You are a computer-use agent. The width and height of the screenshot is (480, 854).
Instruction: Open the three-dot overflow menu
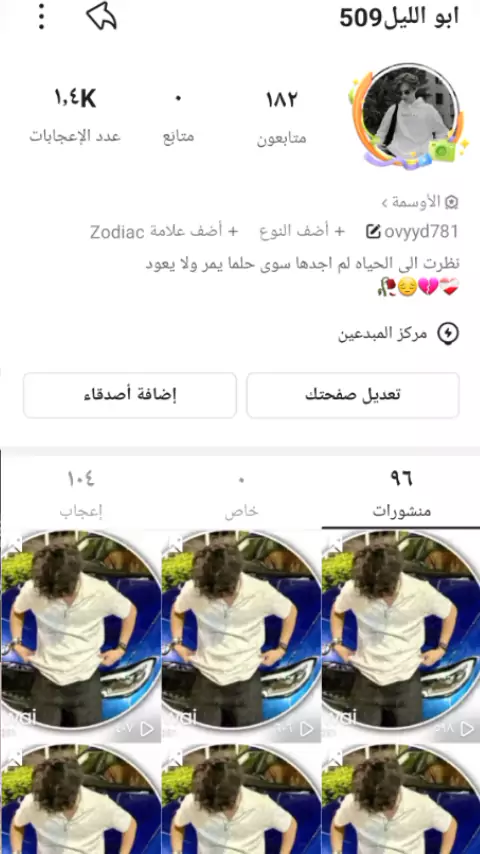pos(41,17)
